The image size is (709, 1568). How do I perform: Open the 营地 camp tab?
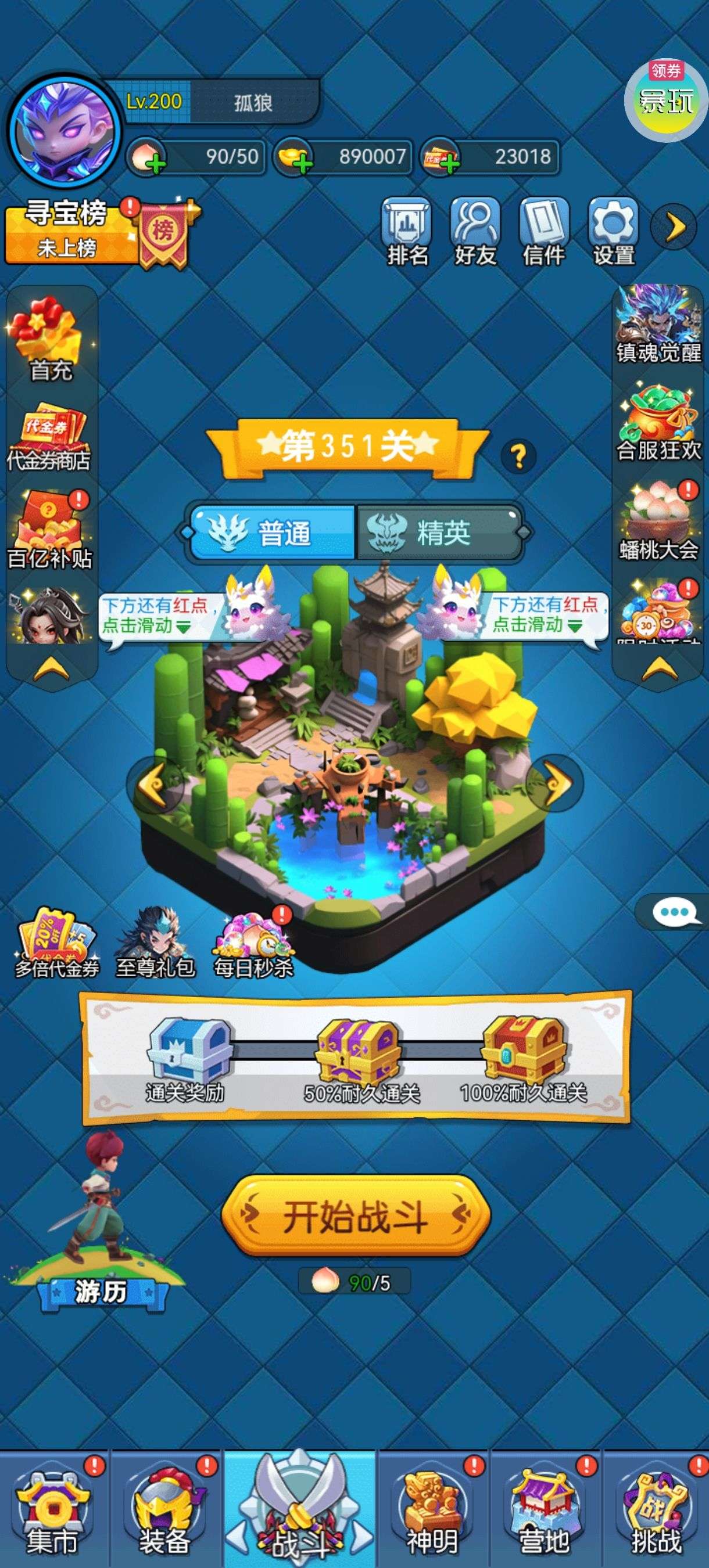tap(544, 1511)
